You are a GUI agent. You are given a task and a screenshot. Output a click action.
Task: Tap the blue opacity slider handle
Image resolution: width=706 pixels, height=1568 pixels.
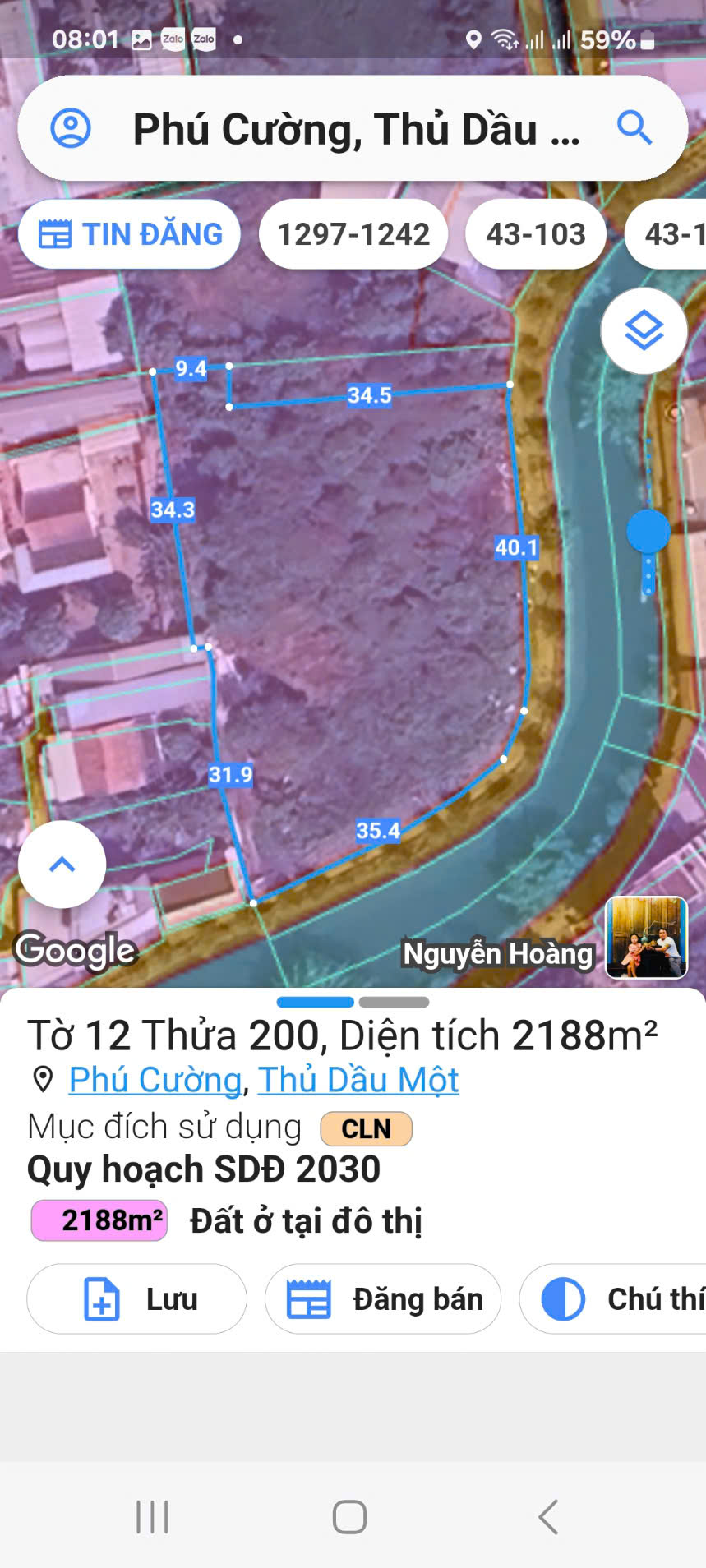tap(648, 531)
